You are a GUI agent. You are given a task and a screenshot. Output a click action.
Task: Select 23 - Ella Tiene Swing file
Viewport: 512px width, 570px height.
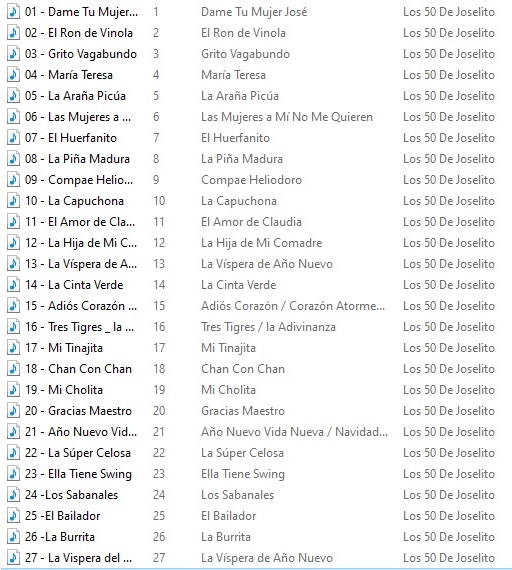78,474
